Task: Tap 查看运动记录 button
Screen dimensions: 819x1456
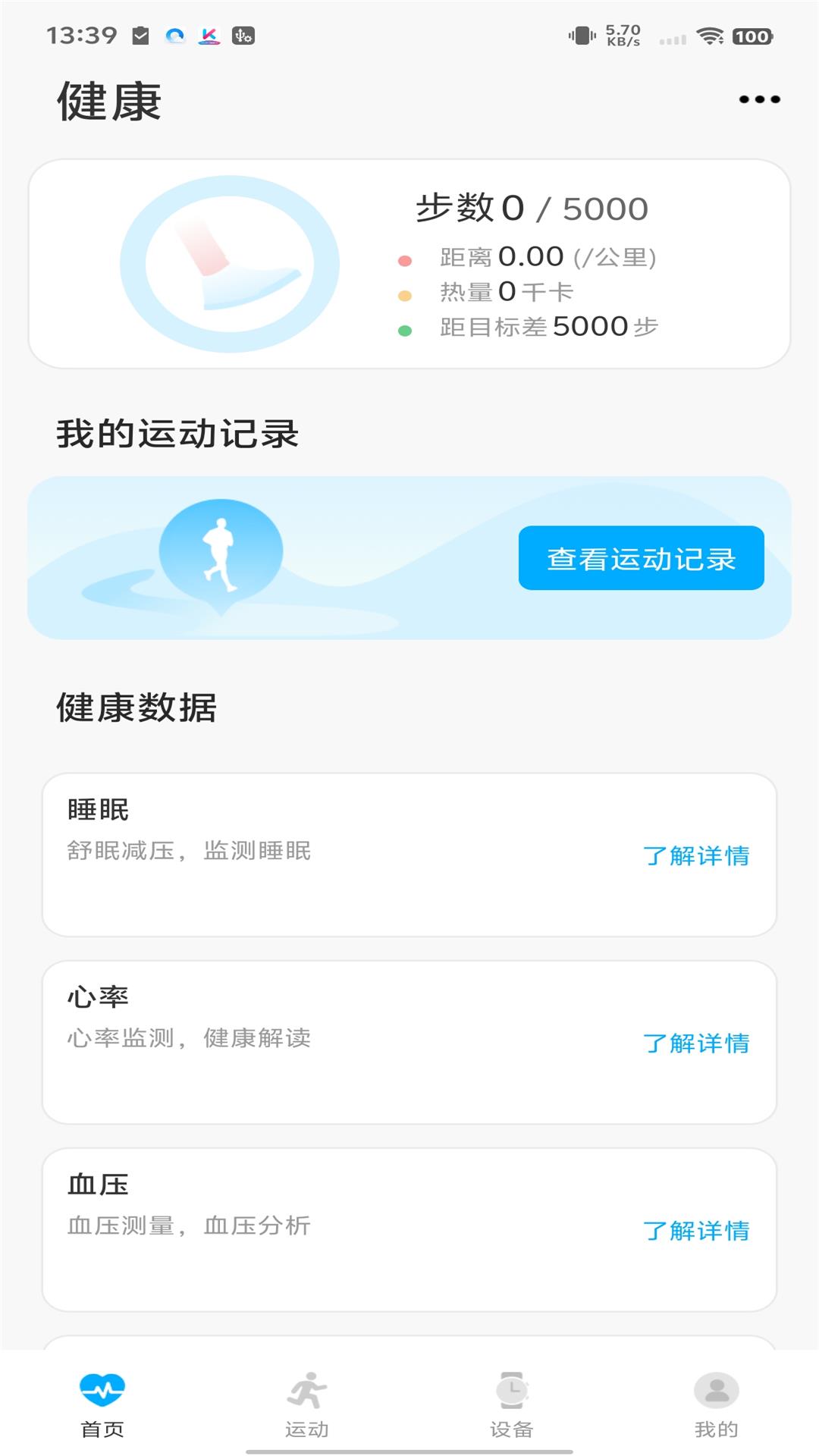Action: (x=641, y=558)
